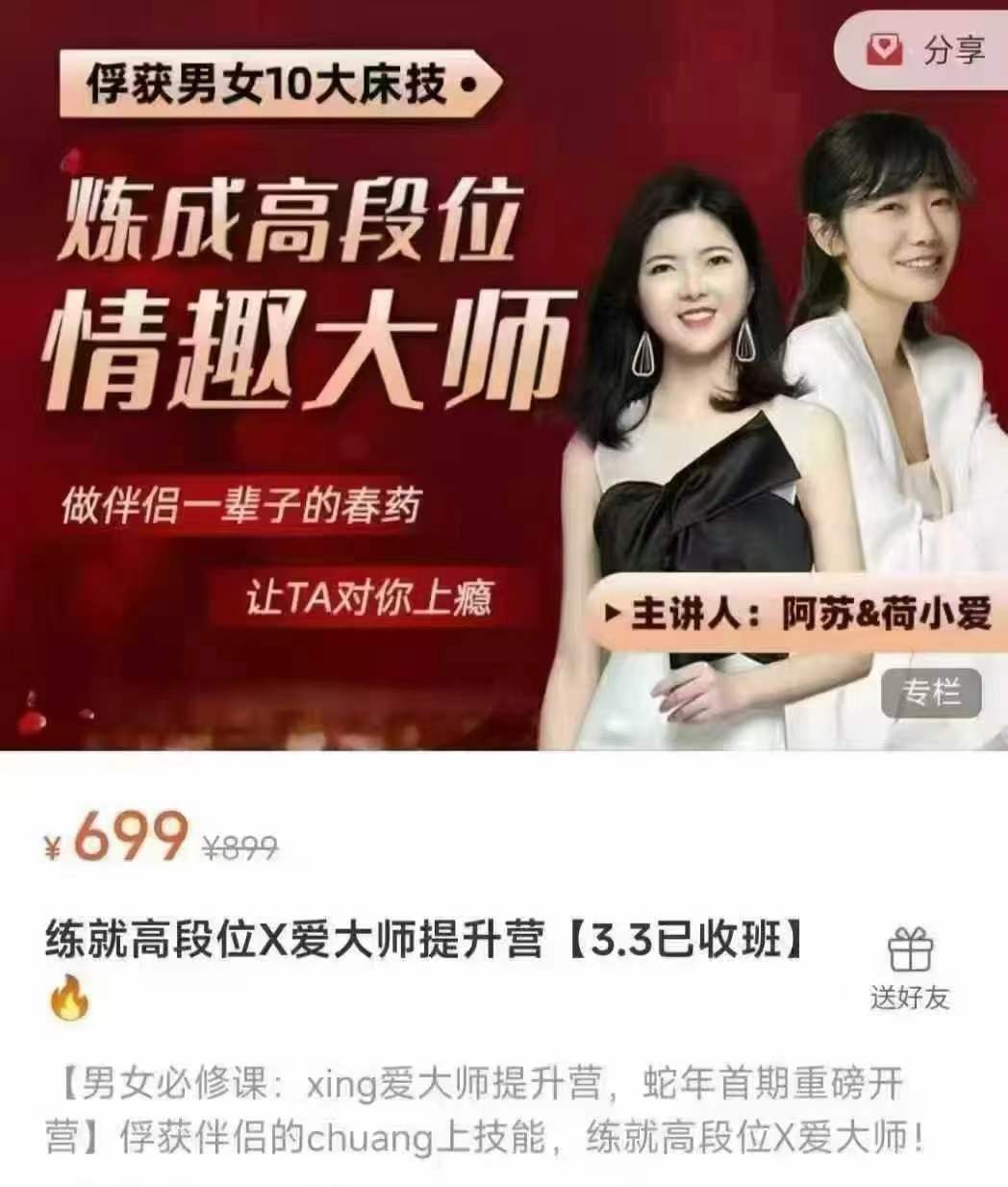1008x1187 pixels.
Task: Tap the 专栏 column tag
Action: (931, 694)
